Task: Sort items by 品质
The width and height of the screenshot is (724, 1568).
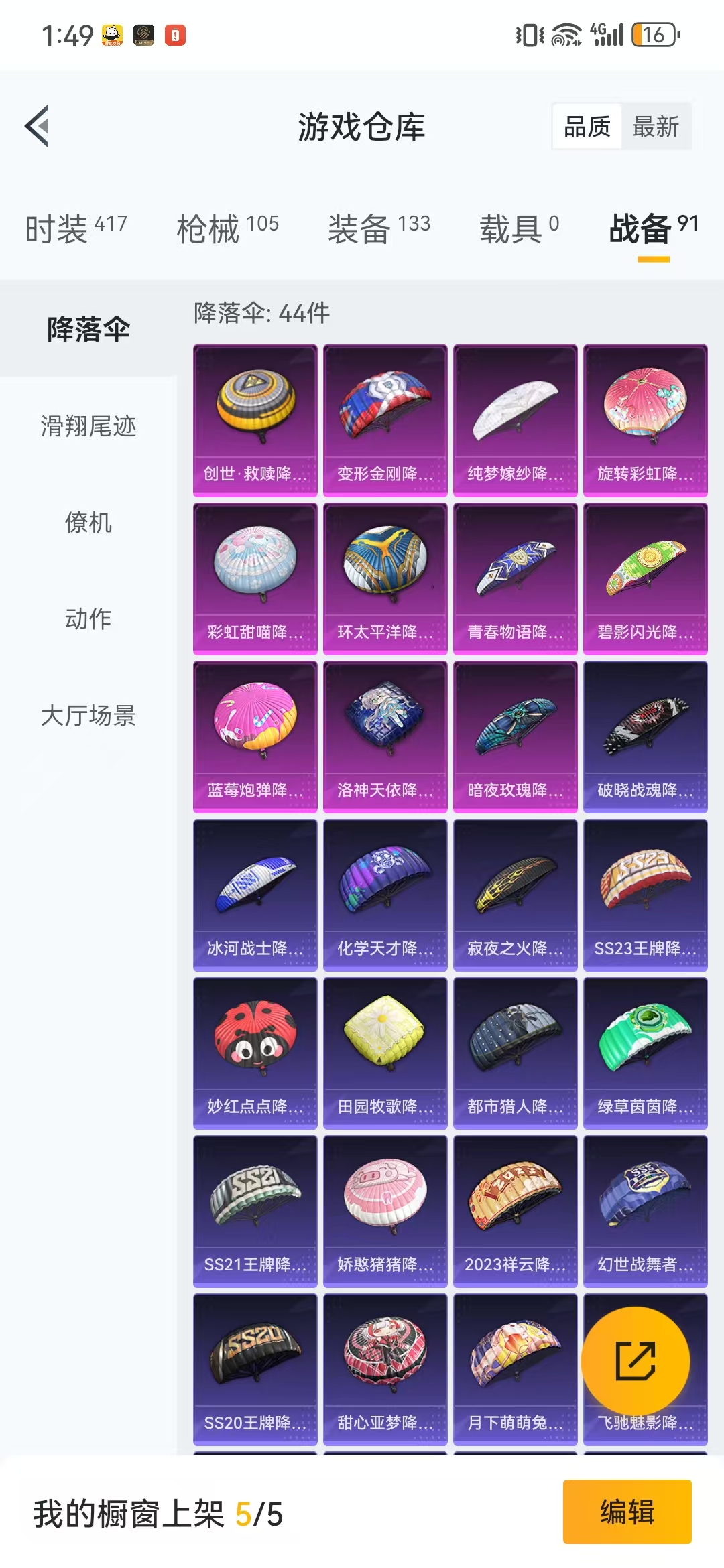Action: click(587, 126)
